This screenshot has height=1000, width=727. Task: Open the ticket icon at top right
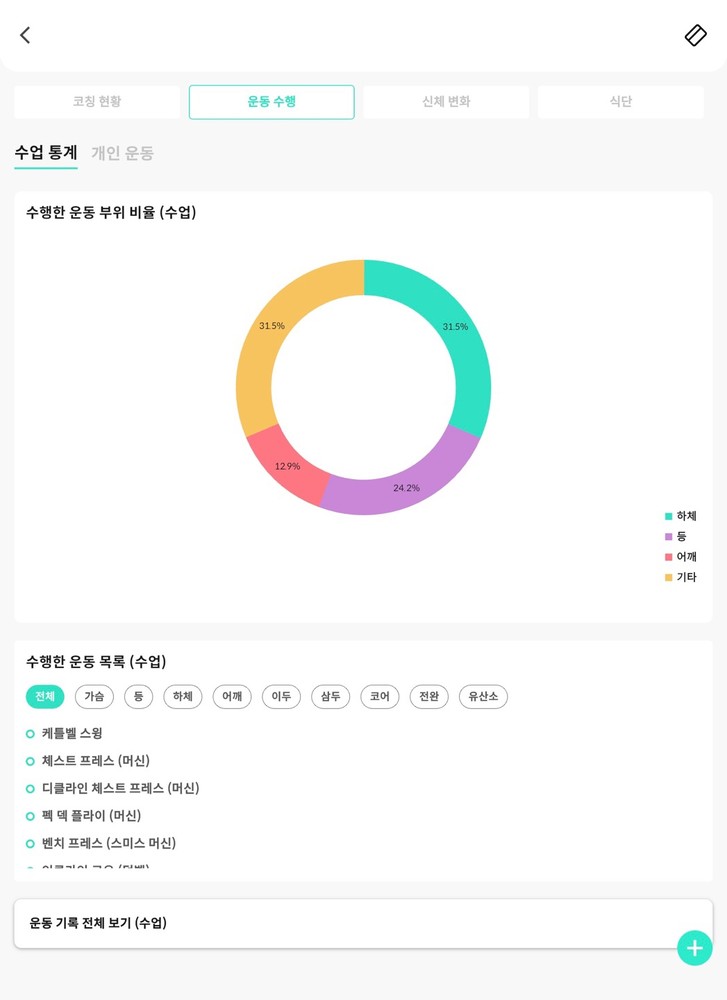695,35
